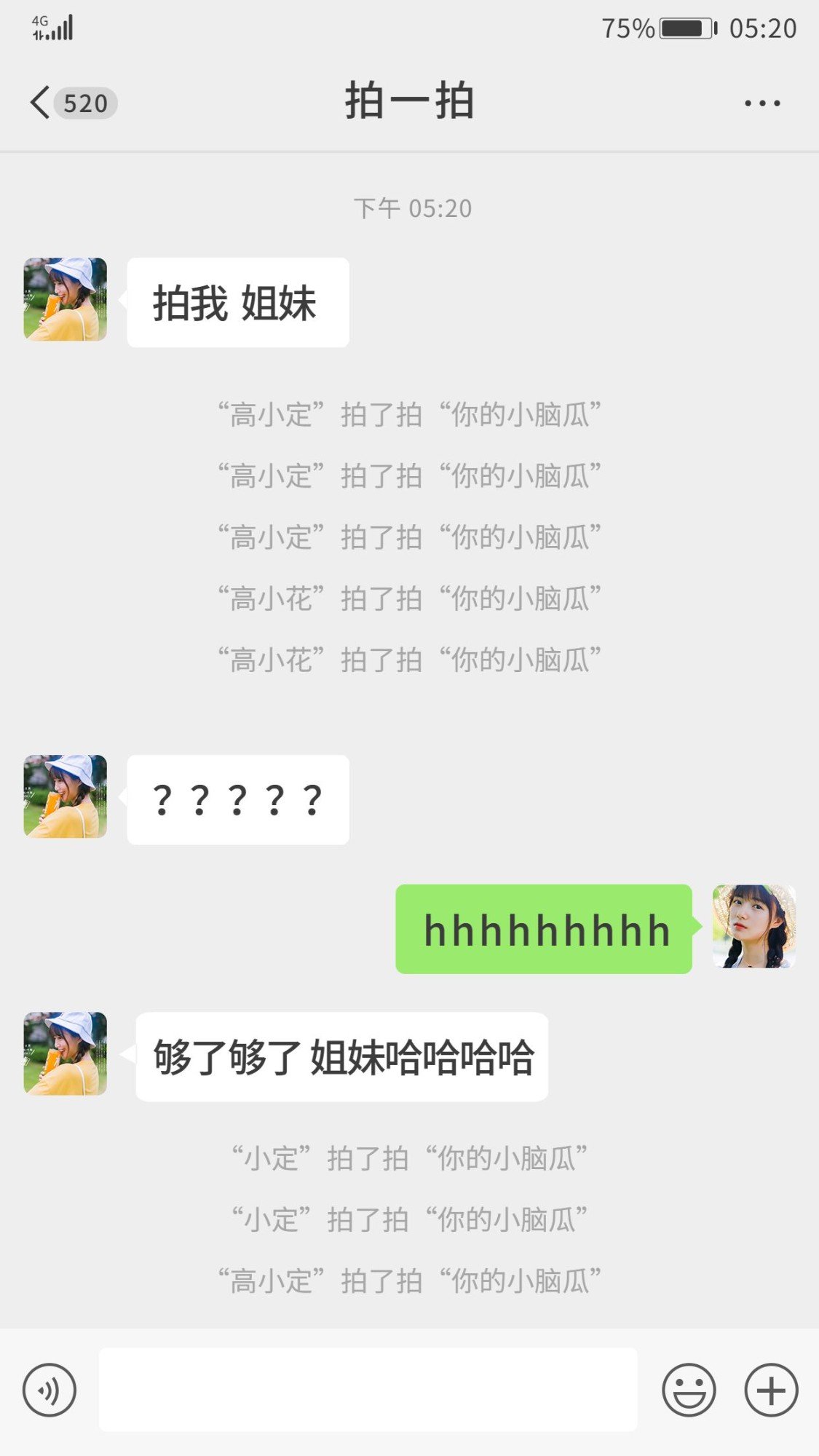Tap the message text field
The height and width of the screenshot is (1456, 819).
coord(368,1390)
